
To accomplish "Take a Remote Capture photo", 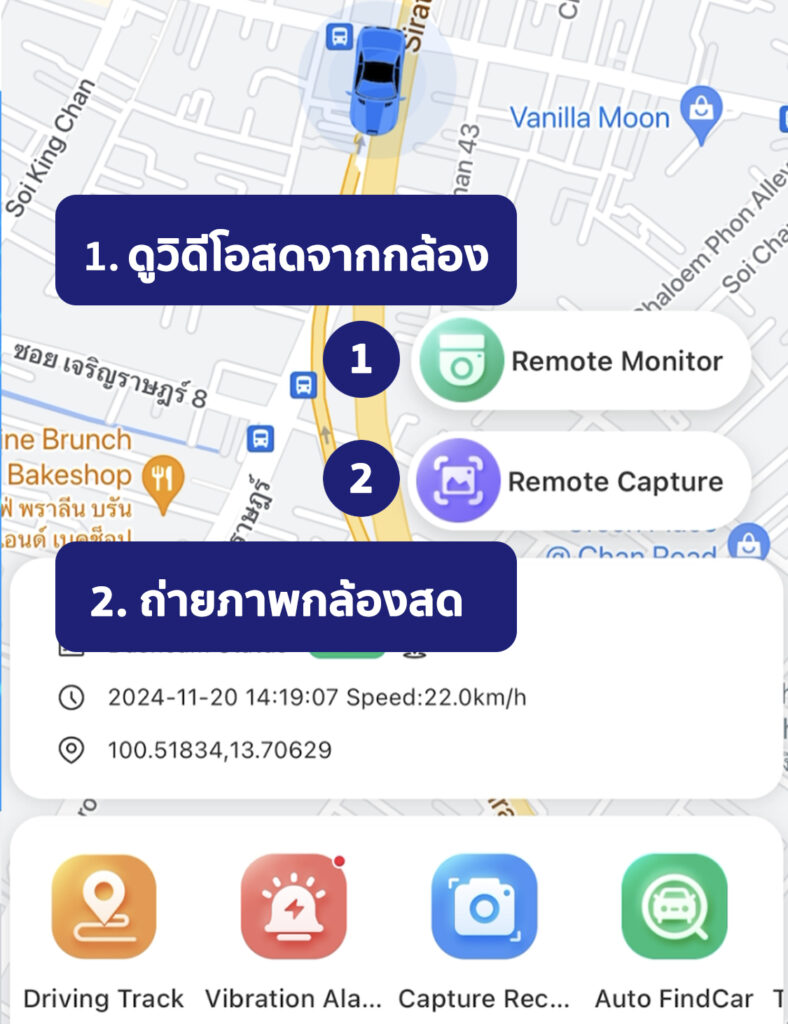I will coord(580,481).
